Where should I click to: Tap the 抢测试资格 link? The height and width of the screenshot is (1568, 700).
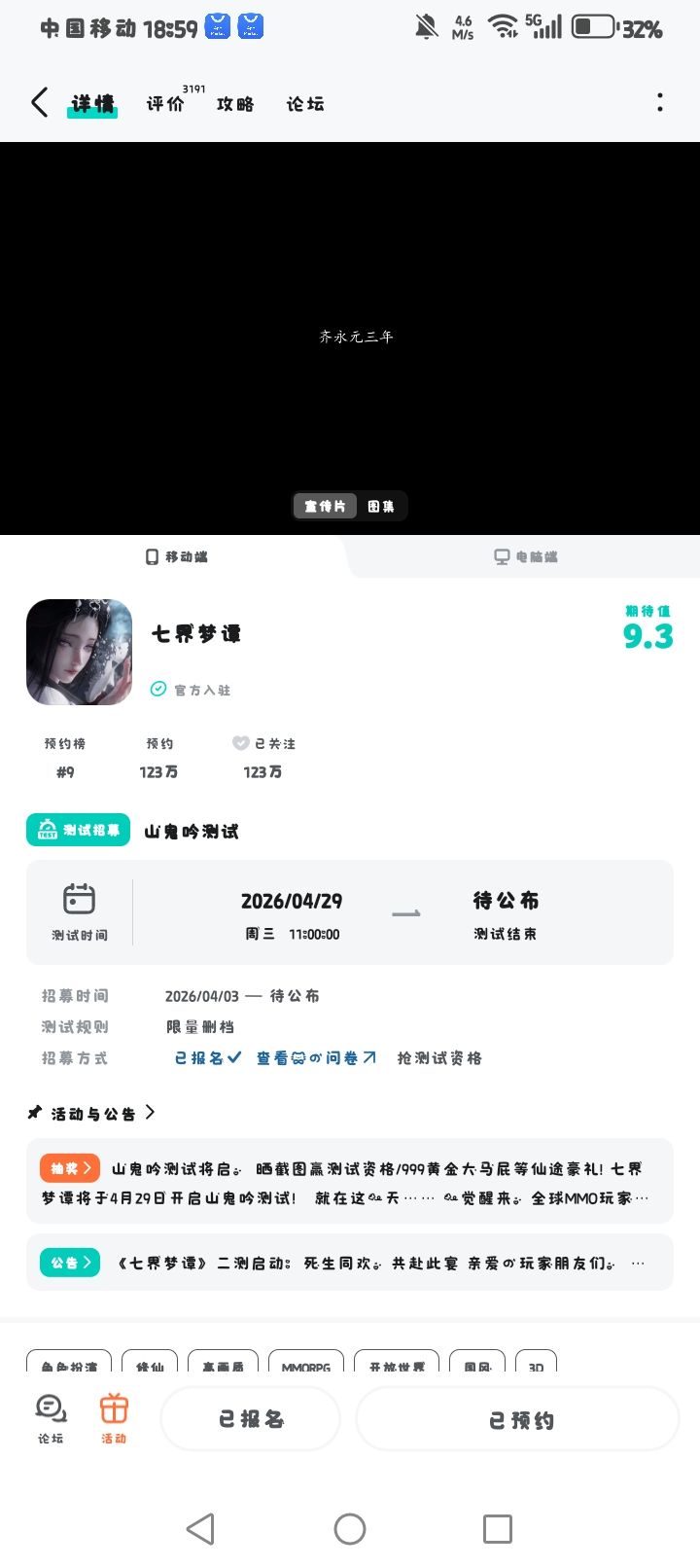pos(439,1057)
